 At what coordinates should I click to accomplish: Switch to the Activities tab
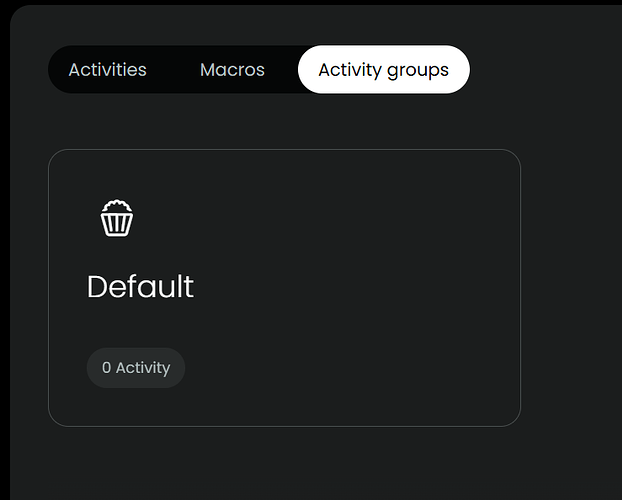(107, 70)
